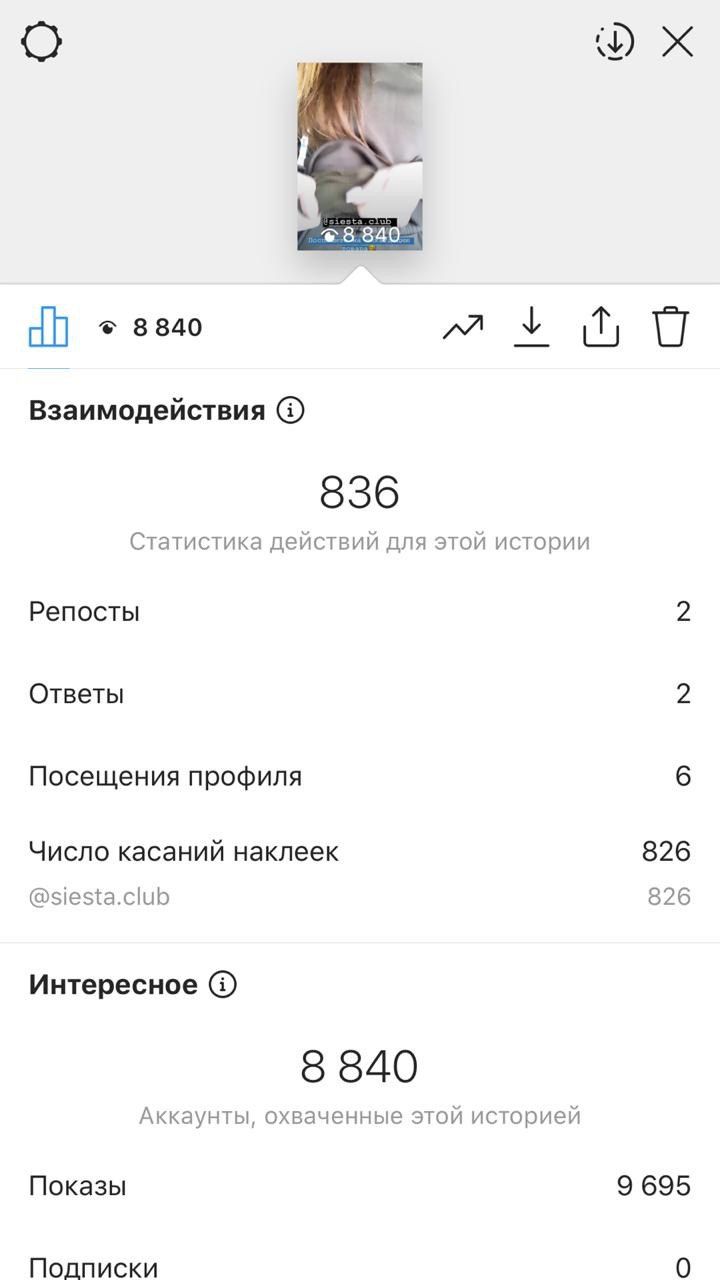Switch to the bar chart statistics tab
Viewport: 720px width, 1280px height.
[x=48, y=327]
